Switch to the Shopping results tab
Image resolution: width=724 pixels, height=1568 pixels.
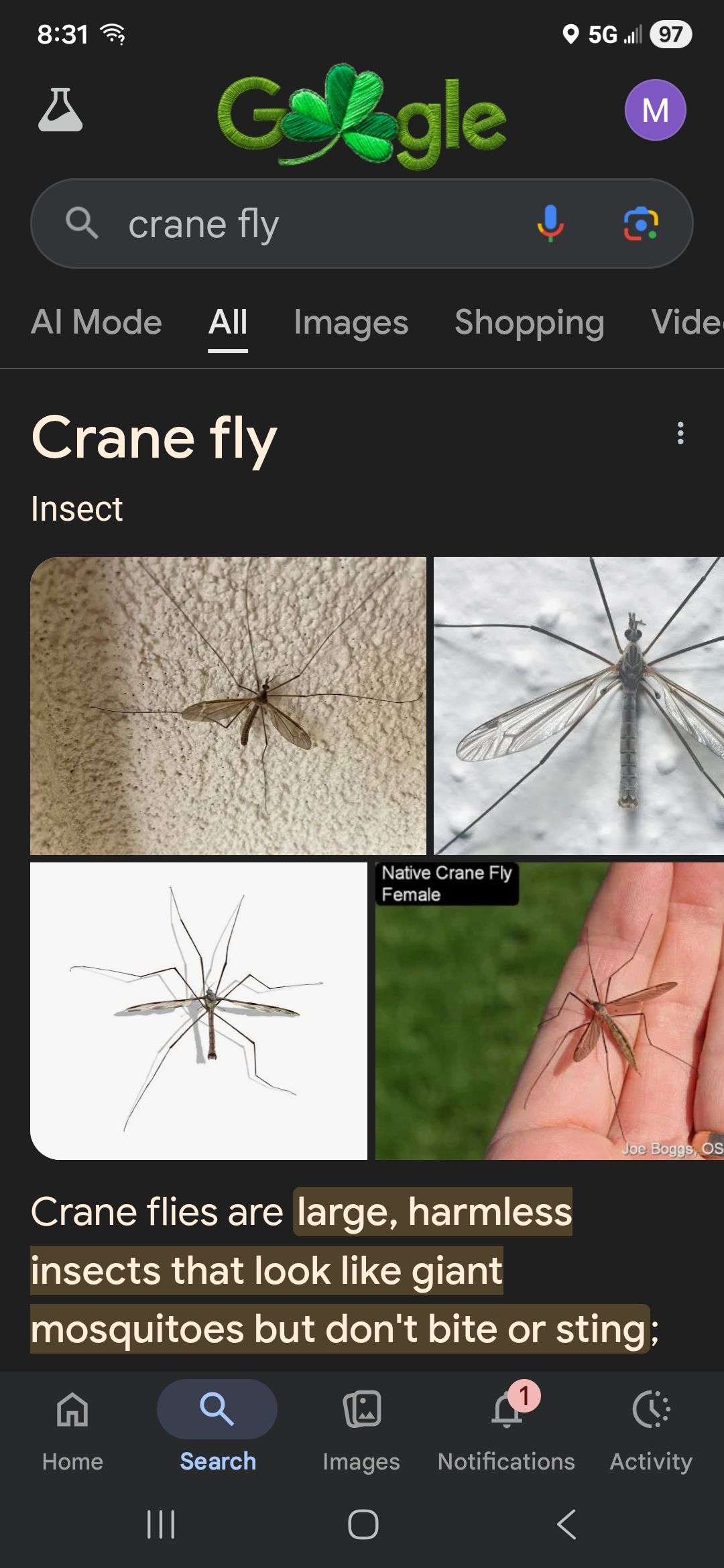pyautogui.click(x=530, y=322)
